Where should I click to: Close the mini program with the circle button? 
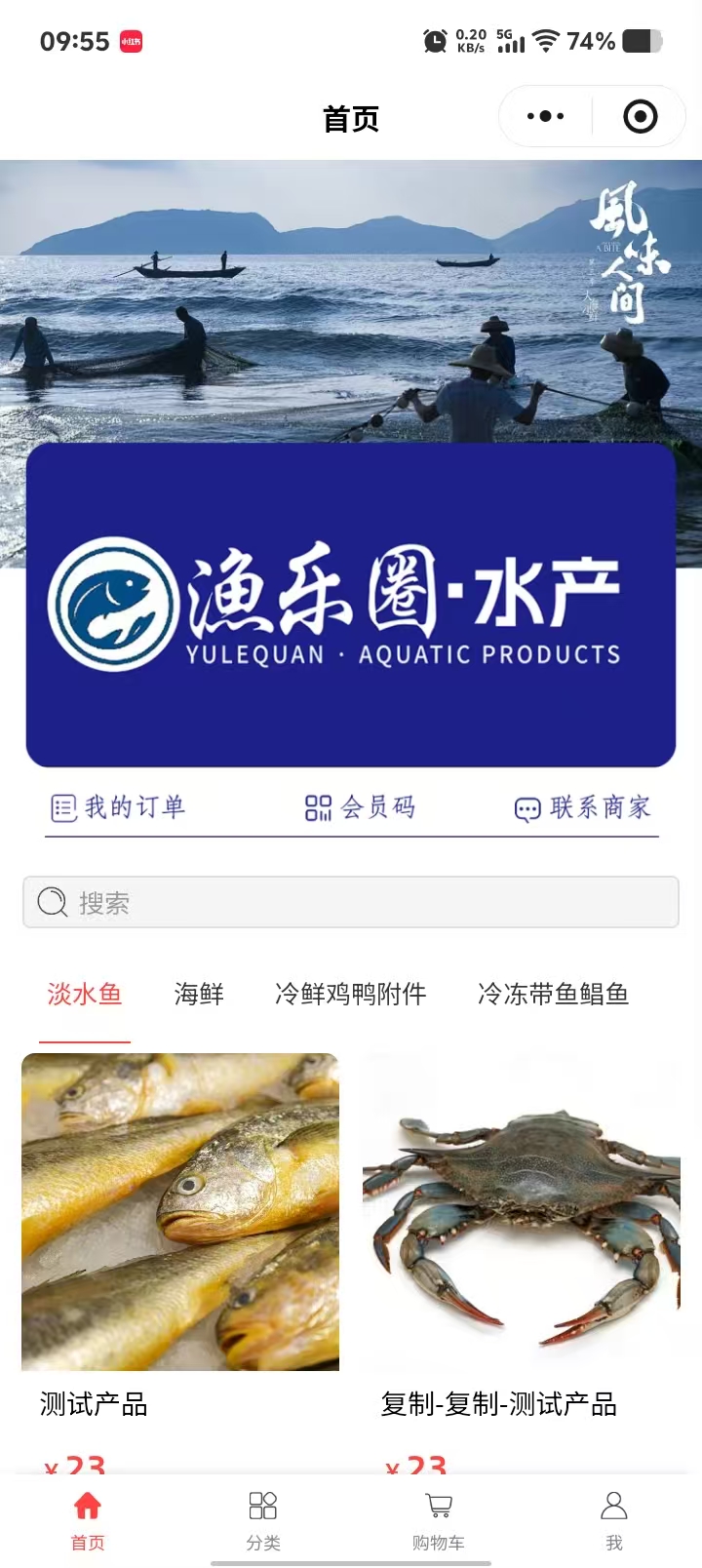pos(640,117)
